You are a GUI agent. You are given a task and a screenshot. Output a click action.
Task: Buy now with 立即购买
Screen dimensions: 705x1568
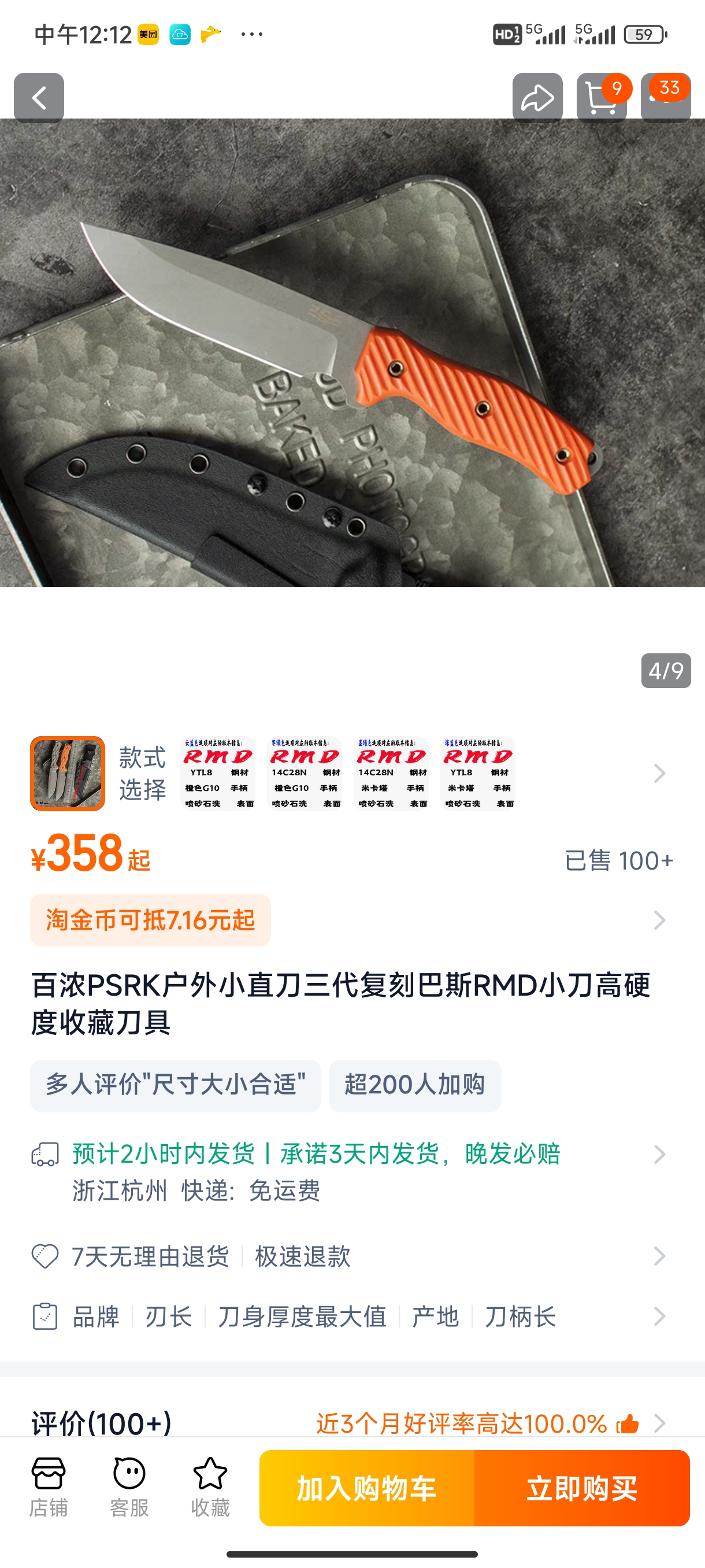[x=581, y=1488]
